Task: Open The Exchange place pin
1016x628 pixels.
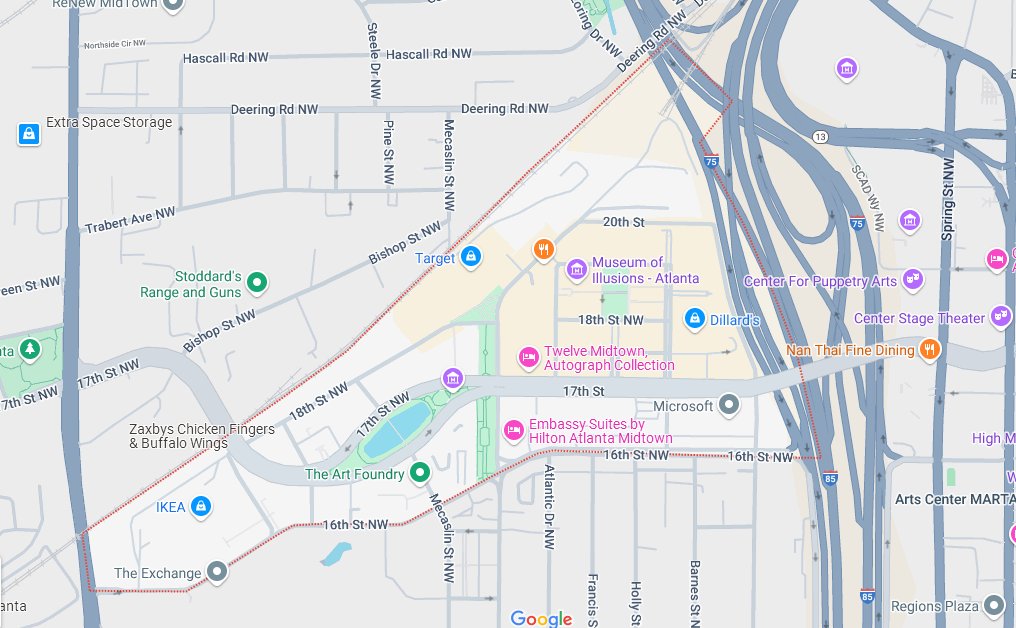Action: (217, 573)
